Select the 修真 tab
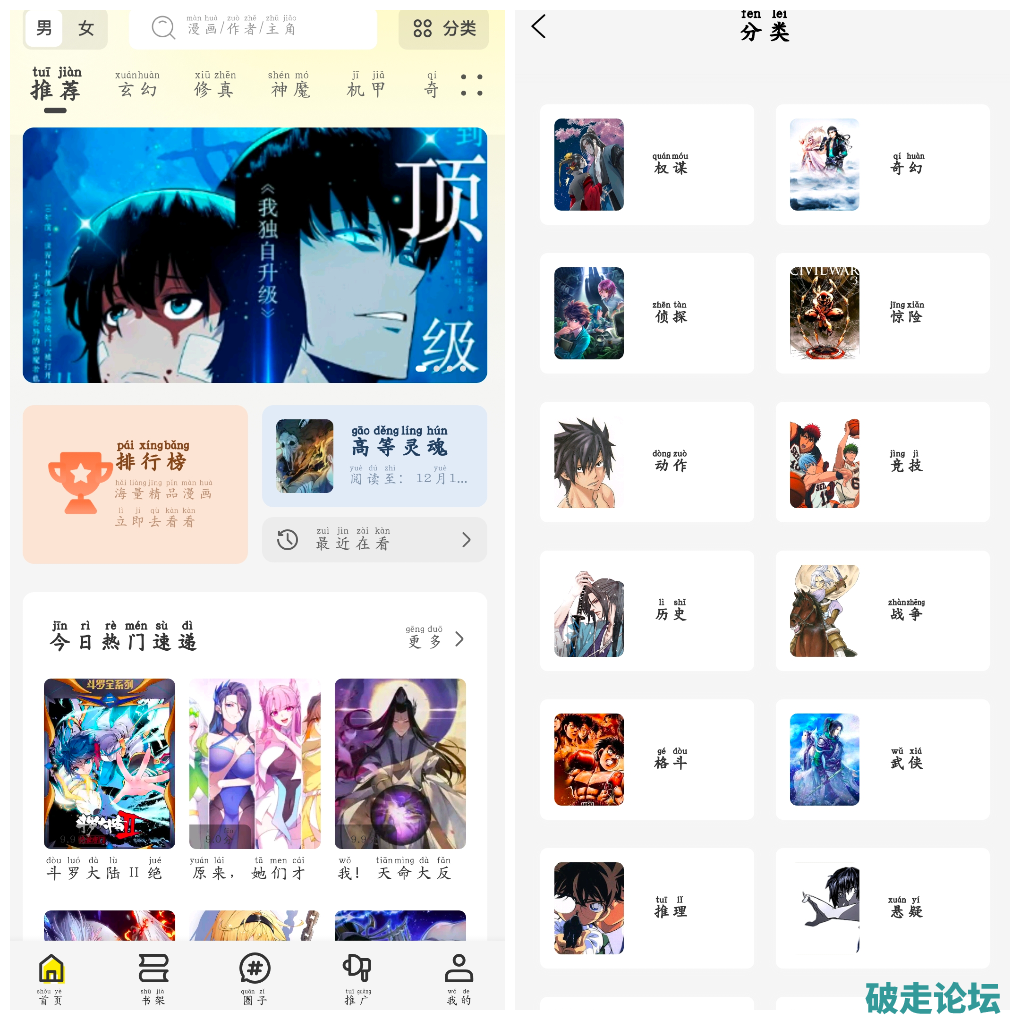 [x=215, y=86]
